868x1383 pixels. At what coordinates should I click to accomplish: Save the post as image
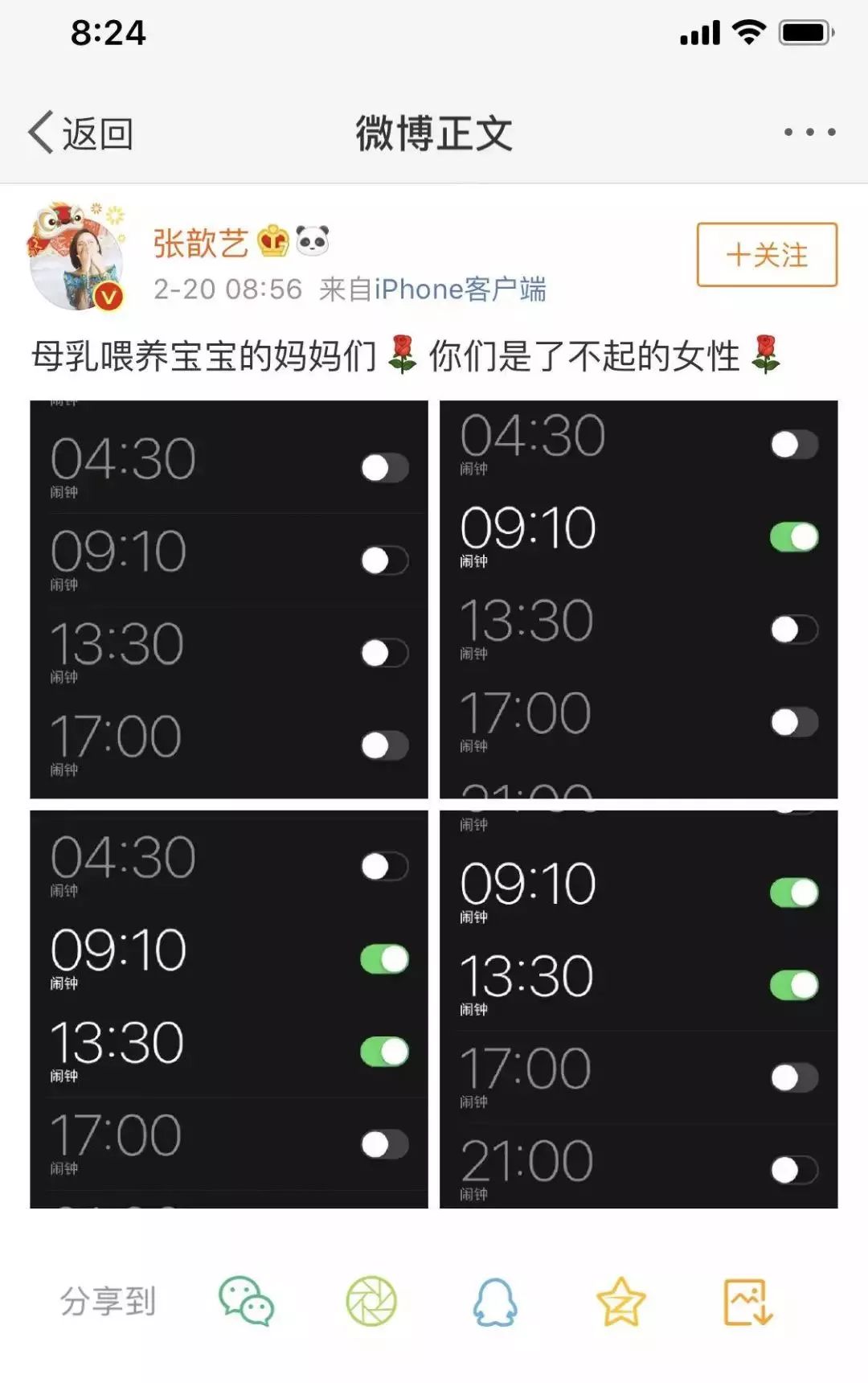747,1301
